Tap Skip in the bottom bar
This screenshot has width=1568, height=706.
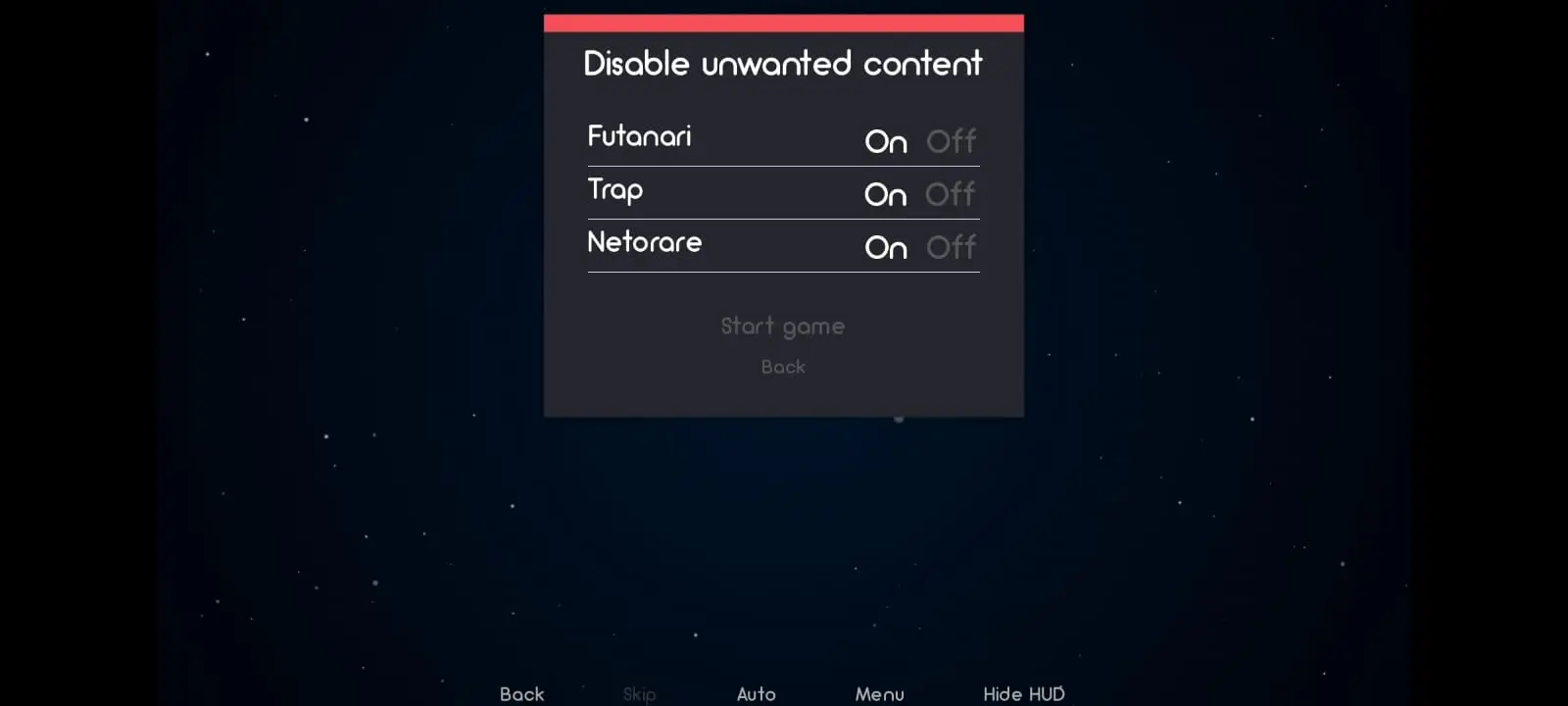pyautogui.click(x=639, y=694)
